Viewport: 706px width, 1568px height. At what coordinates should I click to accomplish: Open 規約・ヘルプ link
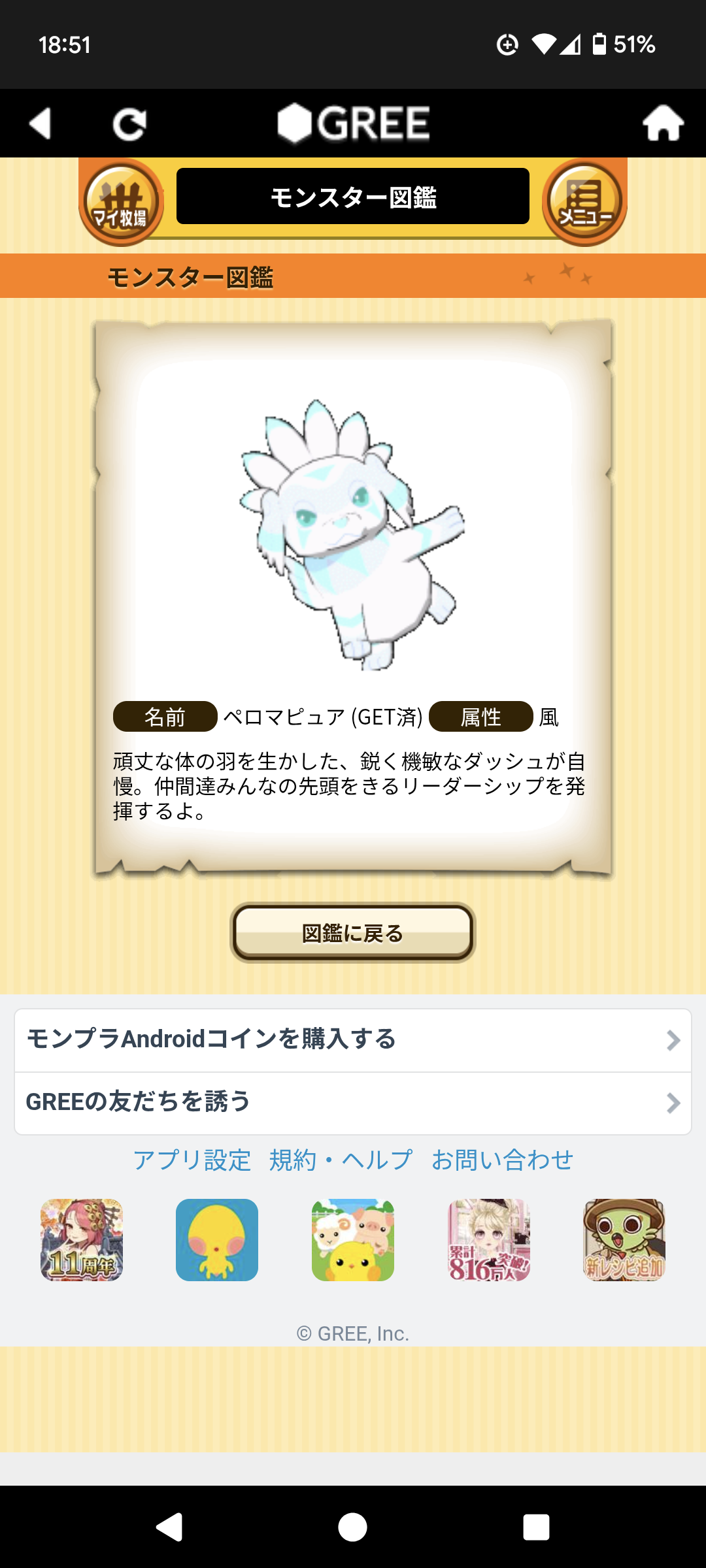341,1160
